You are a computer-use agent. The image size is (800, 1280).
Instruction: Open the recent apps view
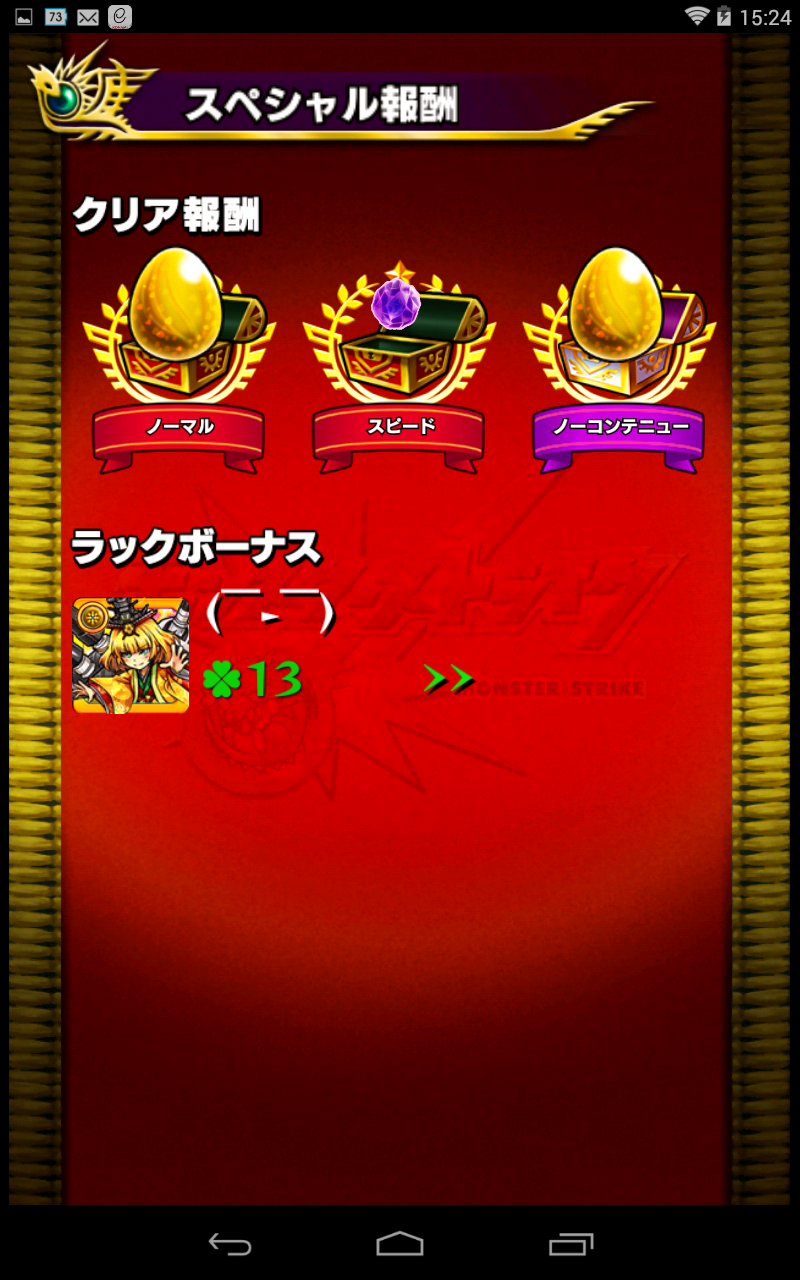571,1244
